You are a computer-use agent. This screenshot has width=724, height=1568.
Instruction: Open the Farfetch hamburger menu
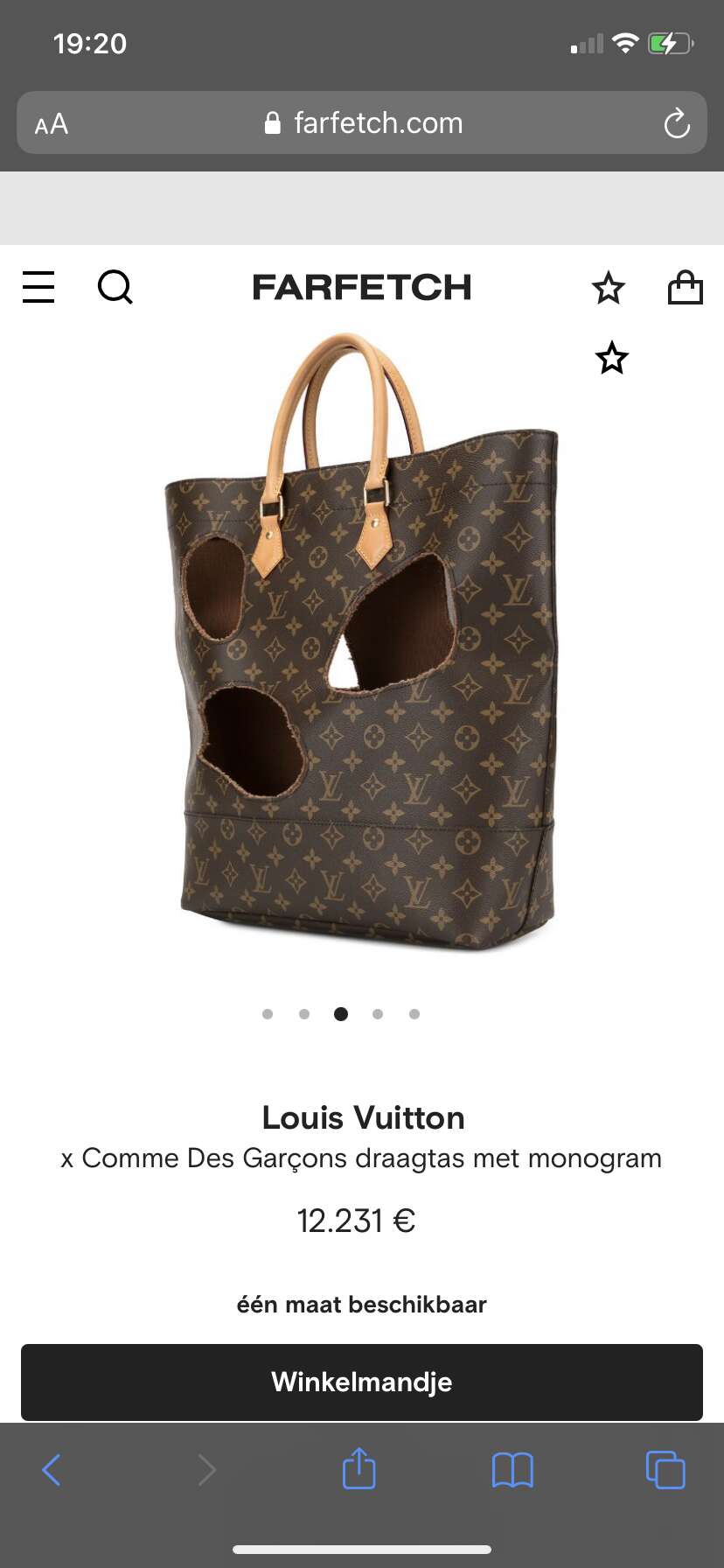(x=38, y=287)
